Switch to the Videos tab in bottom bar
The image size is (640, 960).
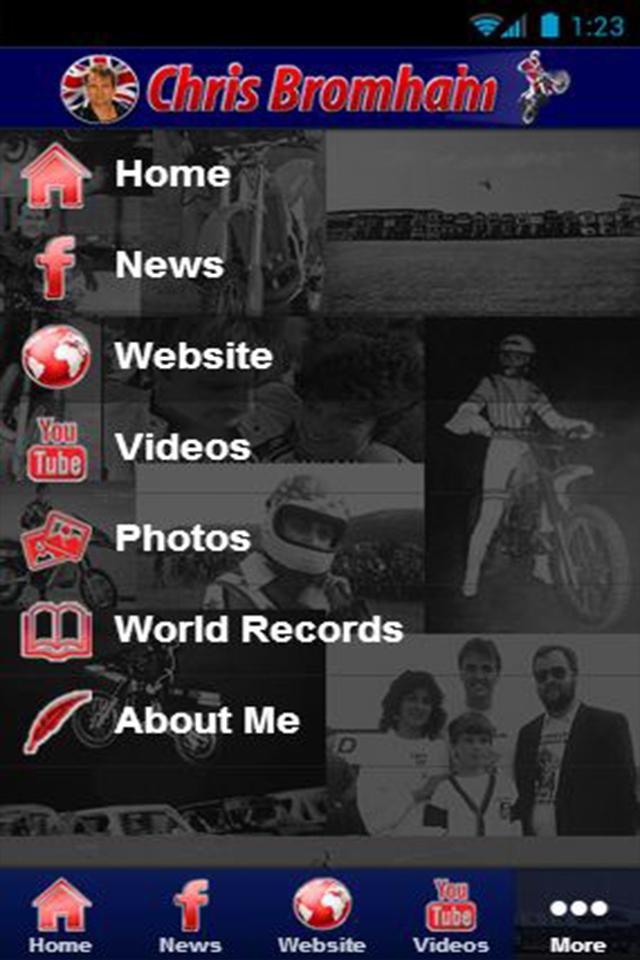(450, 915)
